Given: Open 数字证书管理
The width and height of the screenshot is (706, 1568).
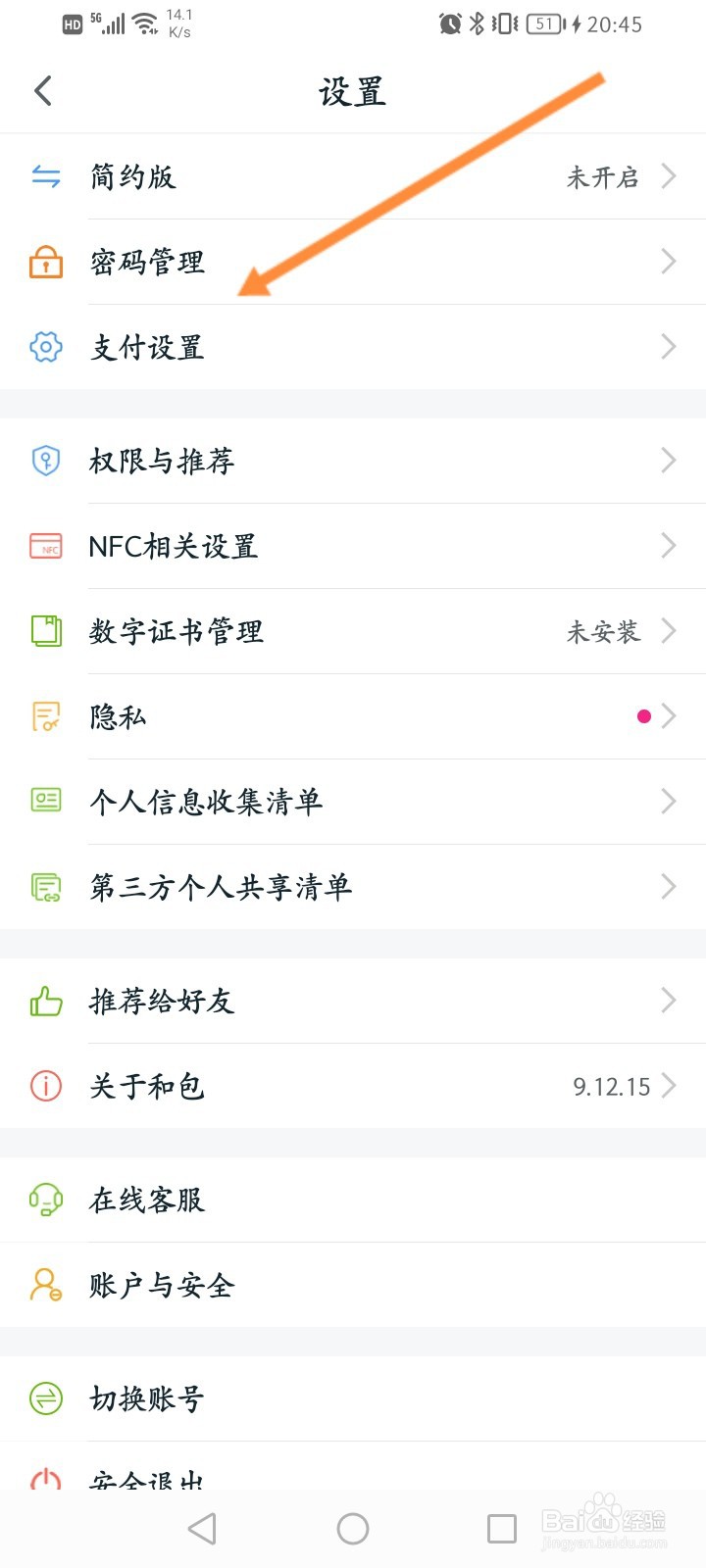Looking at the screenshot, I should (353, 631).
